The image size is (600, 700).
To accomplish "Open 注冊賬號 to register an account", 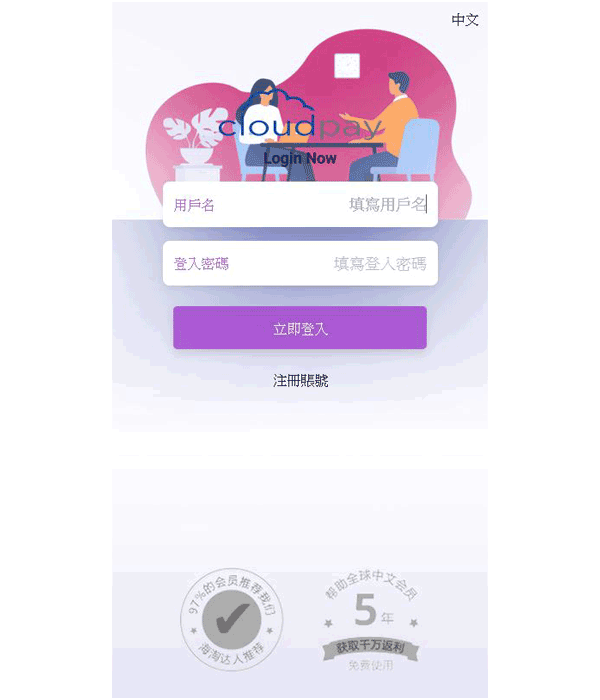I will [300, 381].
